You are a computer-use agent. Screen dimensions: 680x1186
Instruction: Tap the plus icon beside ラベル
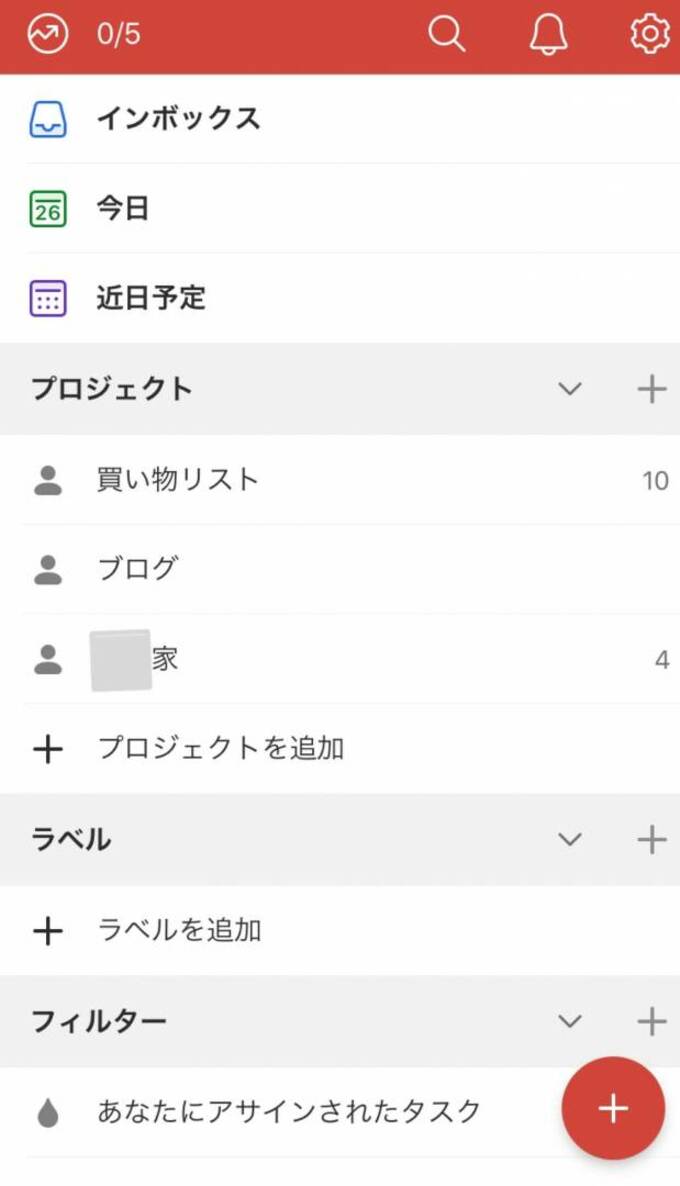651,839
